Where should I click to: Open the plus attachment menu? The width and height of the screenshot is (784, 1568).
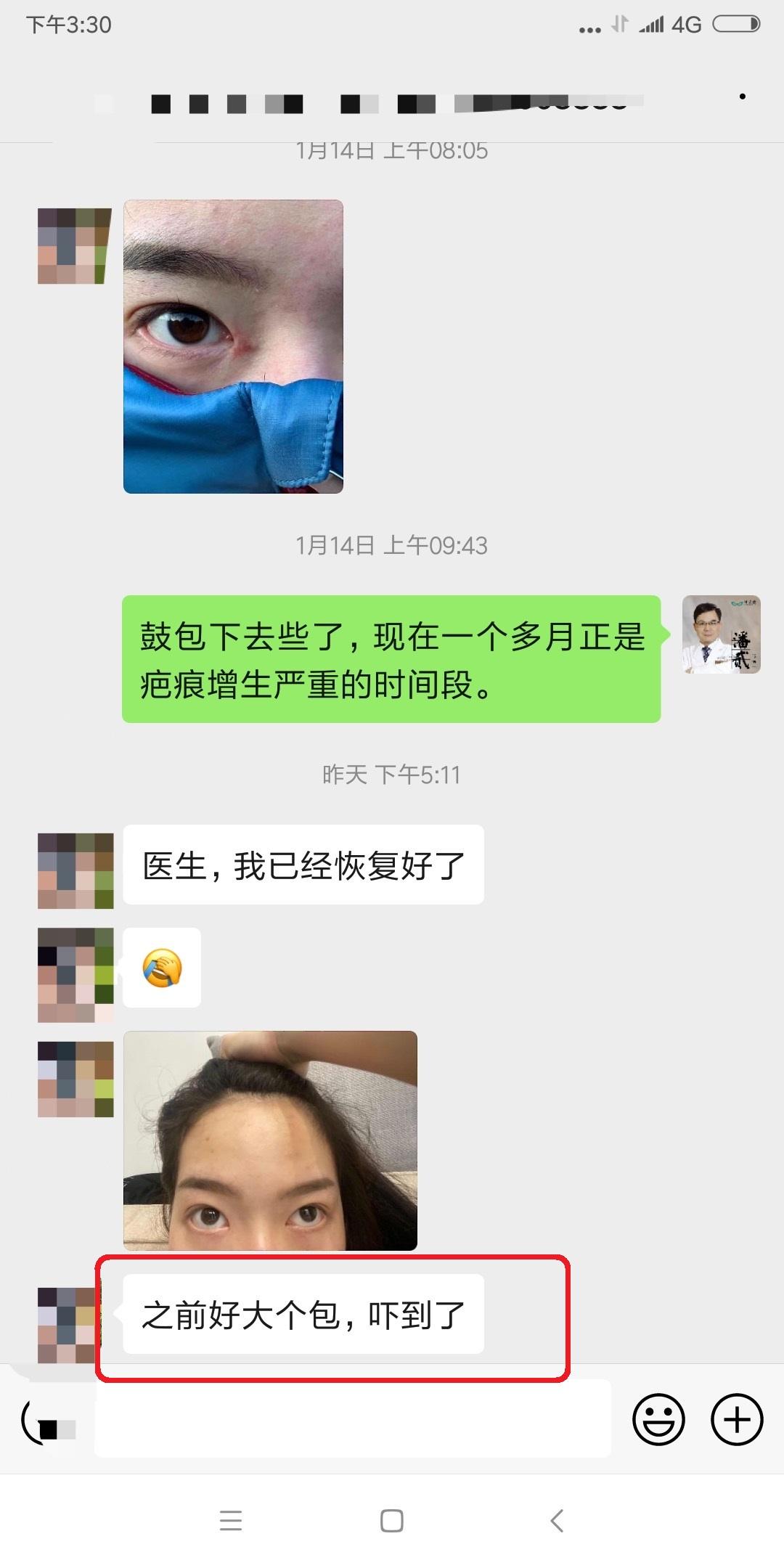click(x=736, y=1419)
